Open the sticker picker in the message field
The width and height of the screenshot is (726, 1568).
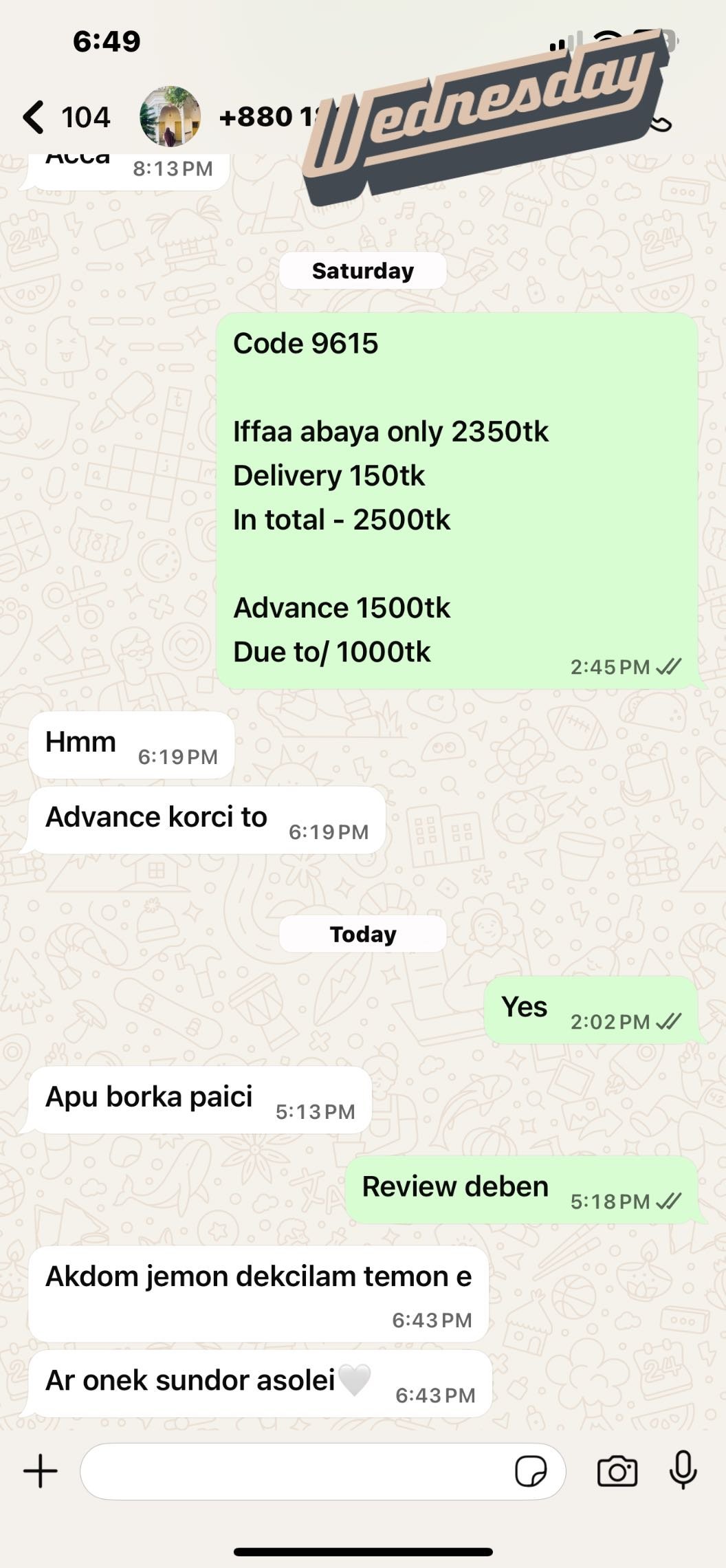(x=531, y=1471)
